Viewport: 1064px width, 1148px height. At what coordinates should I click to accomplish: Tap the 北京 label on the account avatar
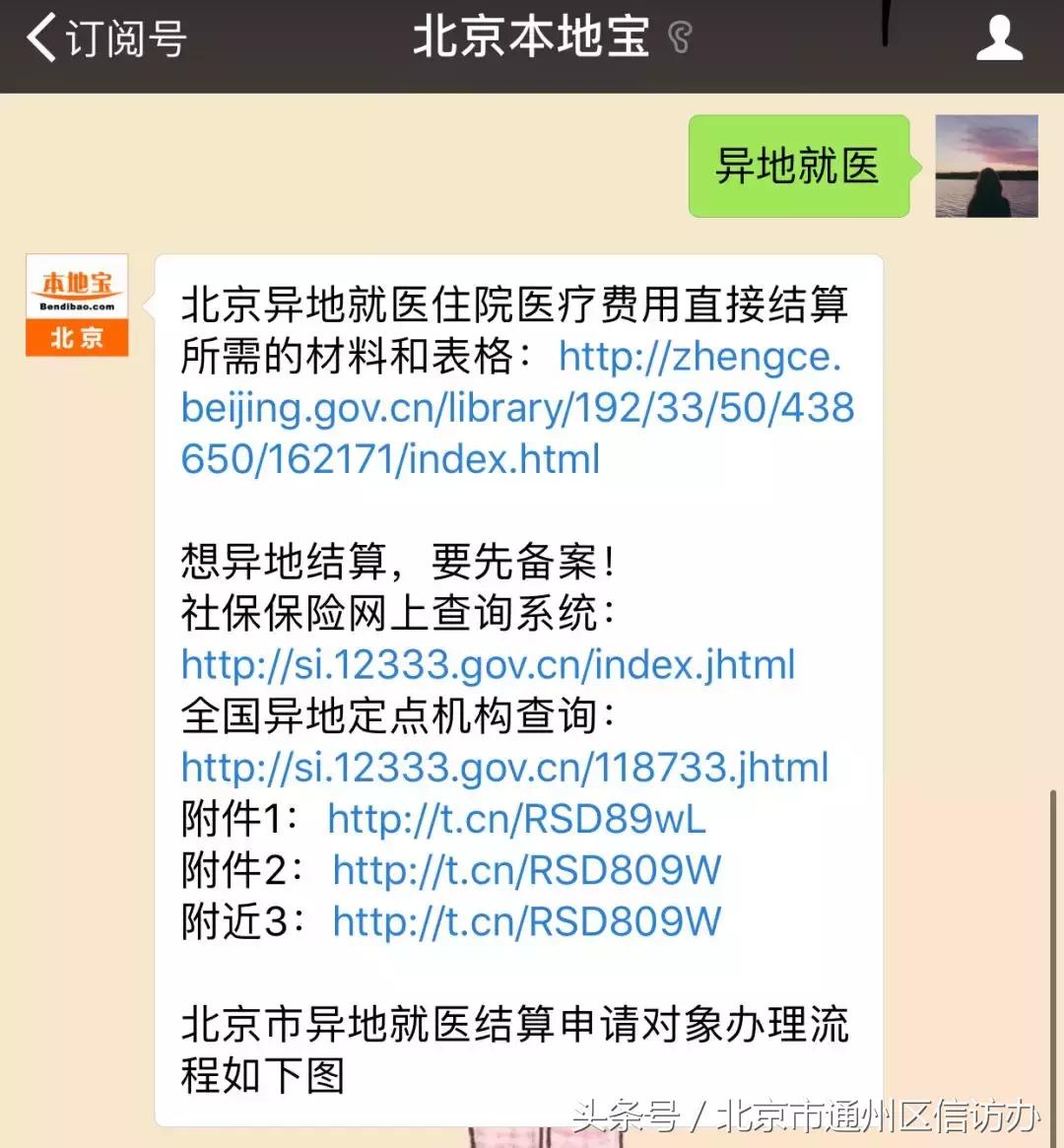78,337
